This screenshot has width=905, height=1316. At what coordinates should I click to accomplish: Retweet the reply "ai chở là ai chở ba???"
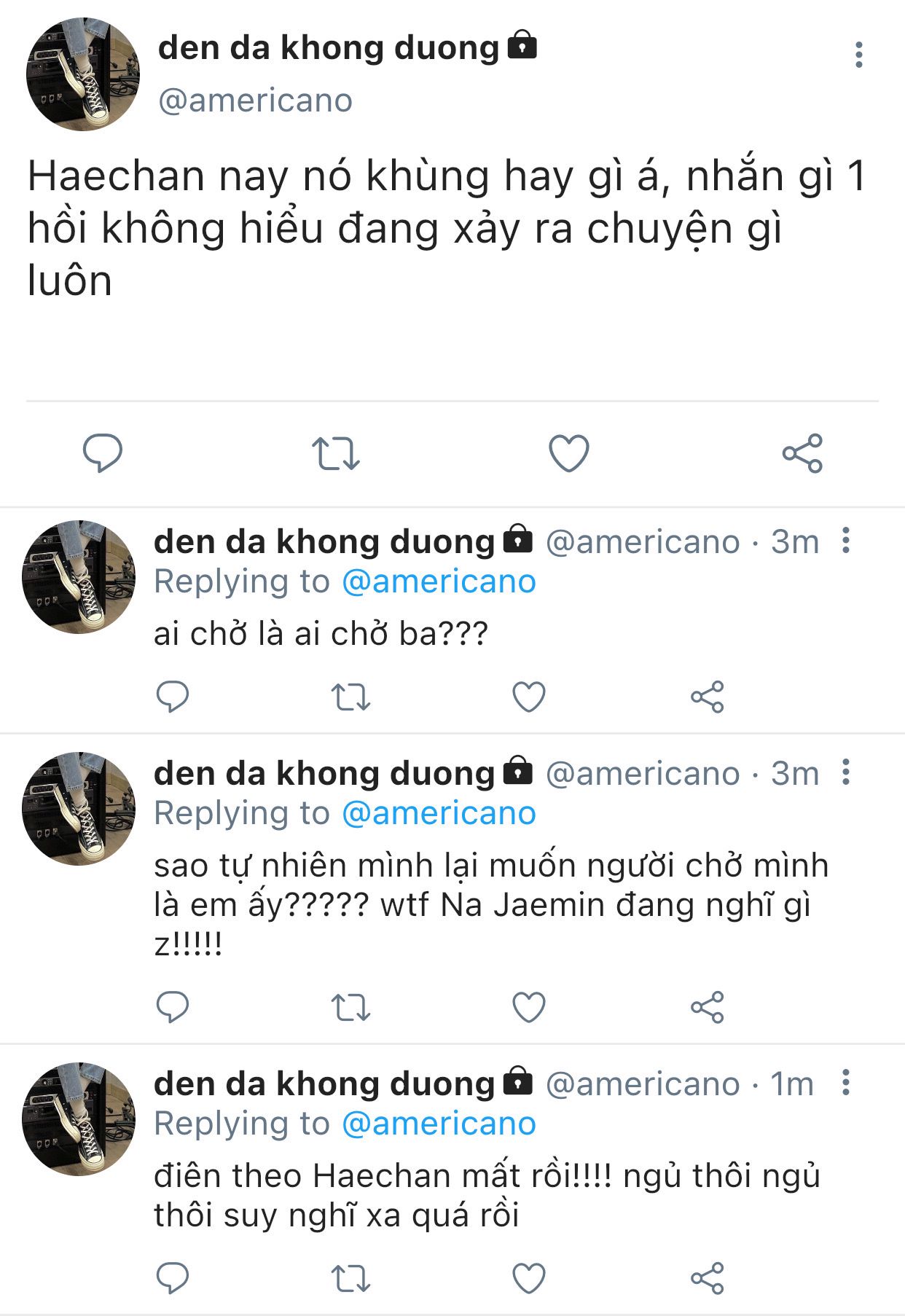pos(350,697)
